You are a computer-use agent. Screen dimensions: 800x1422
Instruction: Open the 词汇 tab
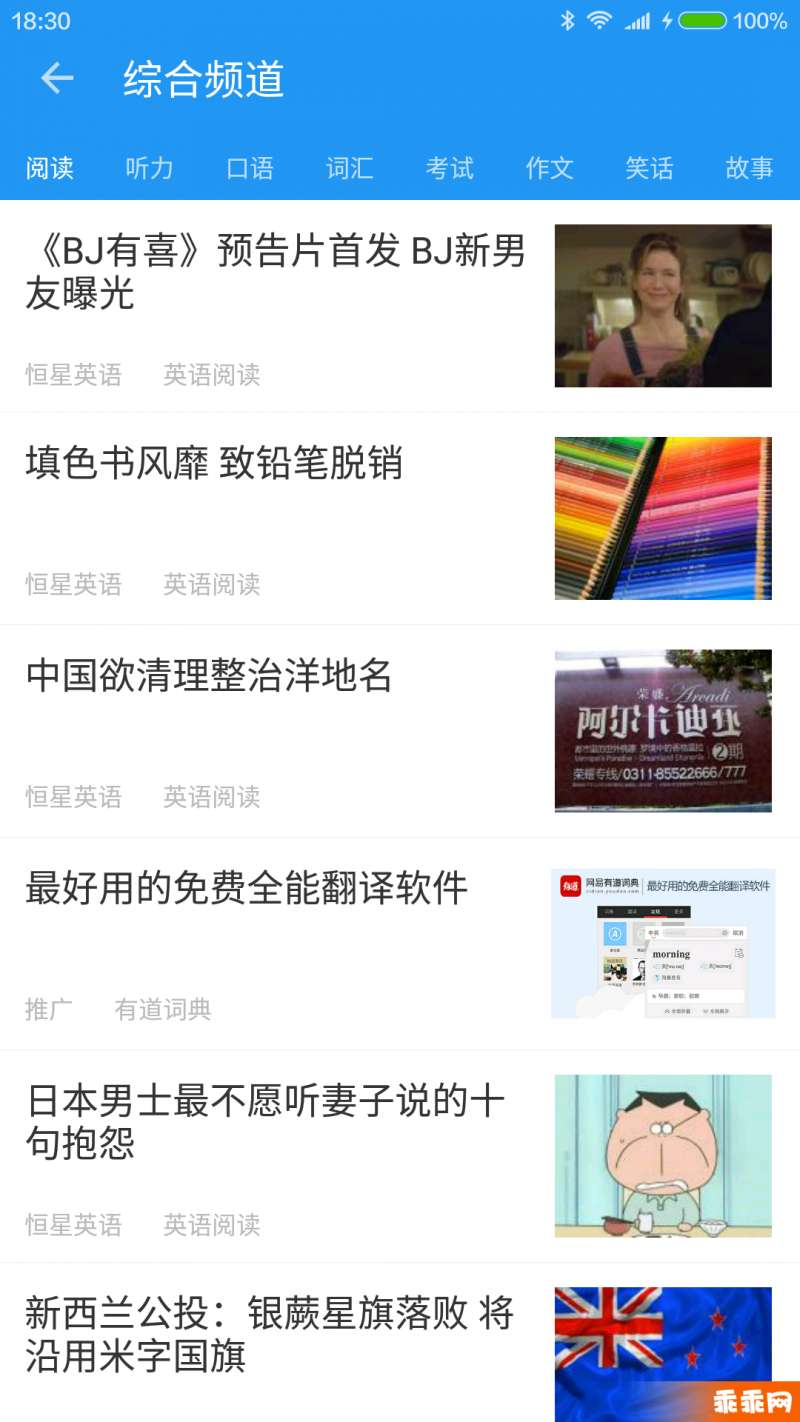click(x=350, y=168)
